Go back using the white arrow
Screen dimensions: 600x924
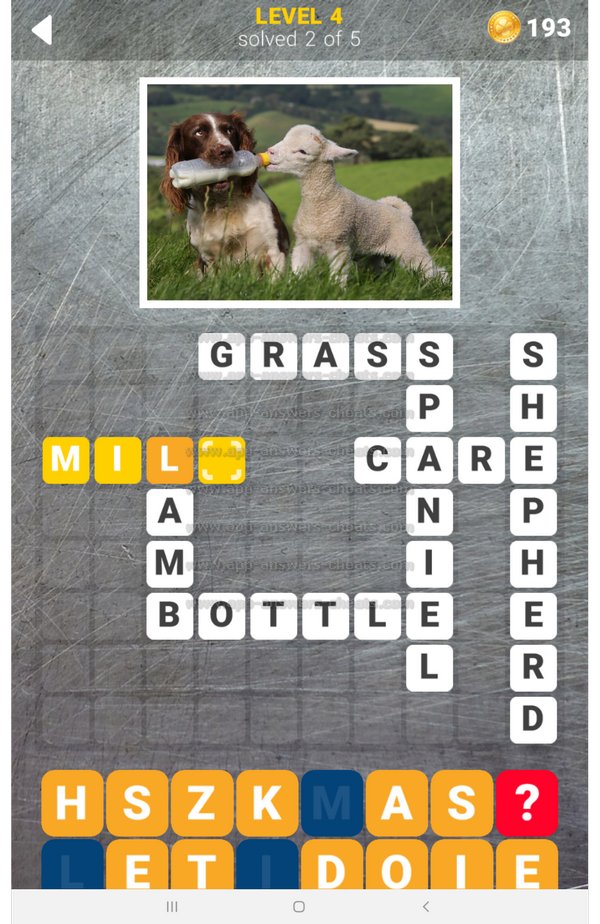tap(41, 30)
